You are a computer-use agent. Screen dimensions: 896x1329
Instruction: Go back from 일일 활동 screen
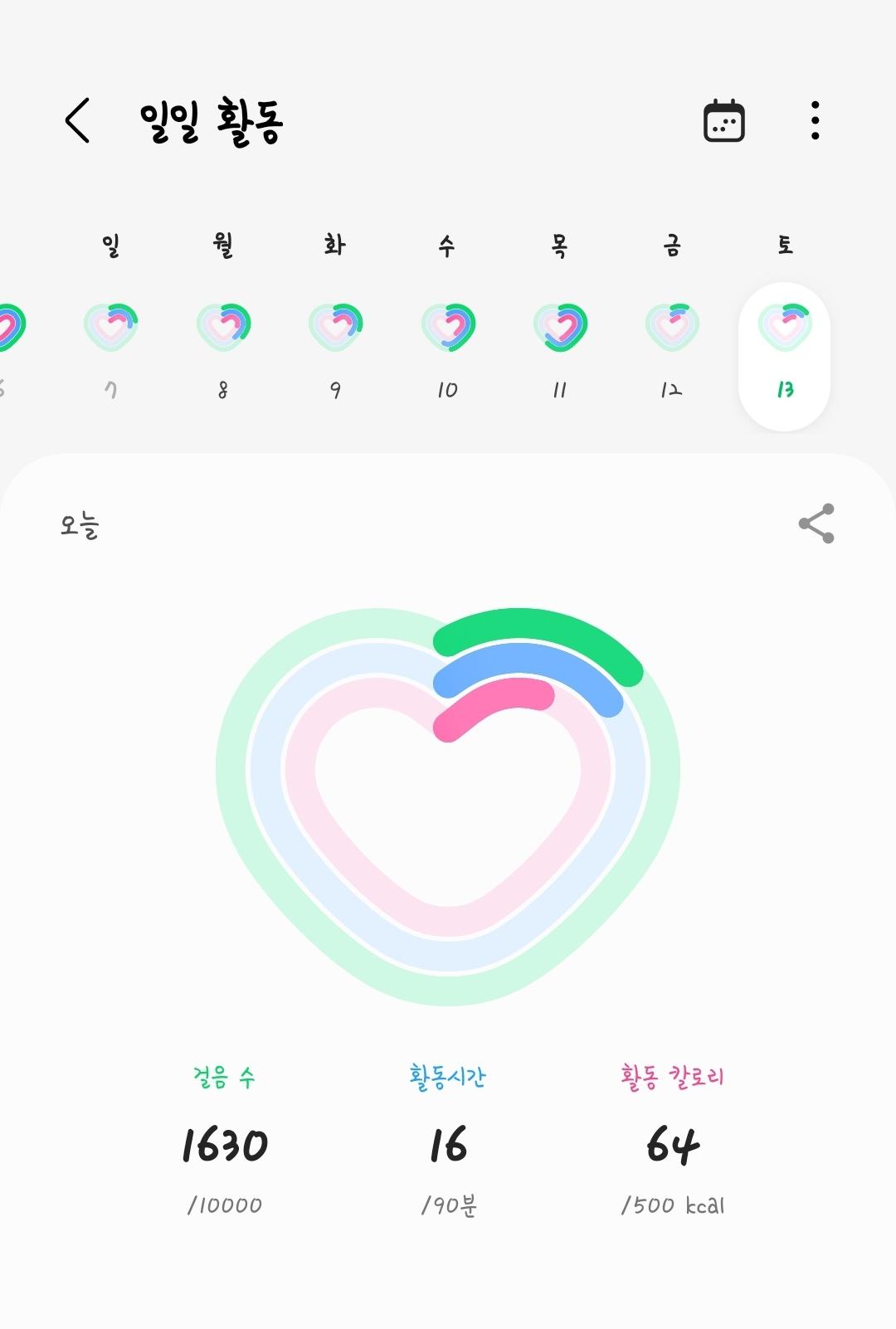click(x=78, y=121)
